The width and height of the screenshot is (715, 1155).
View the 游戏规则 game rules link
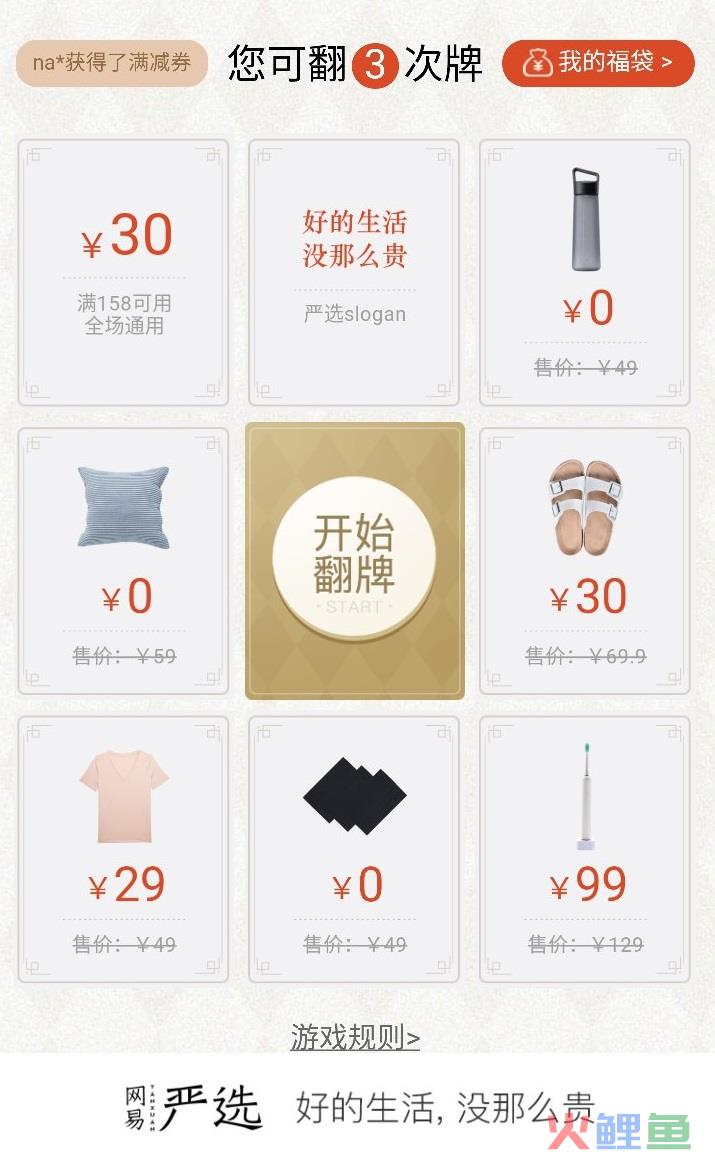[x=355, y=1037]
